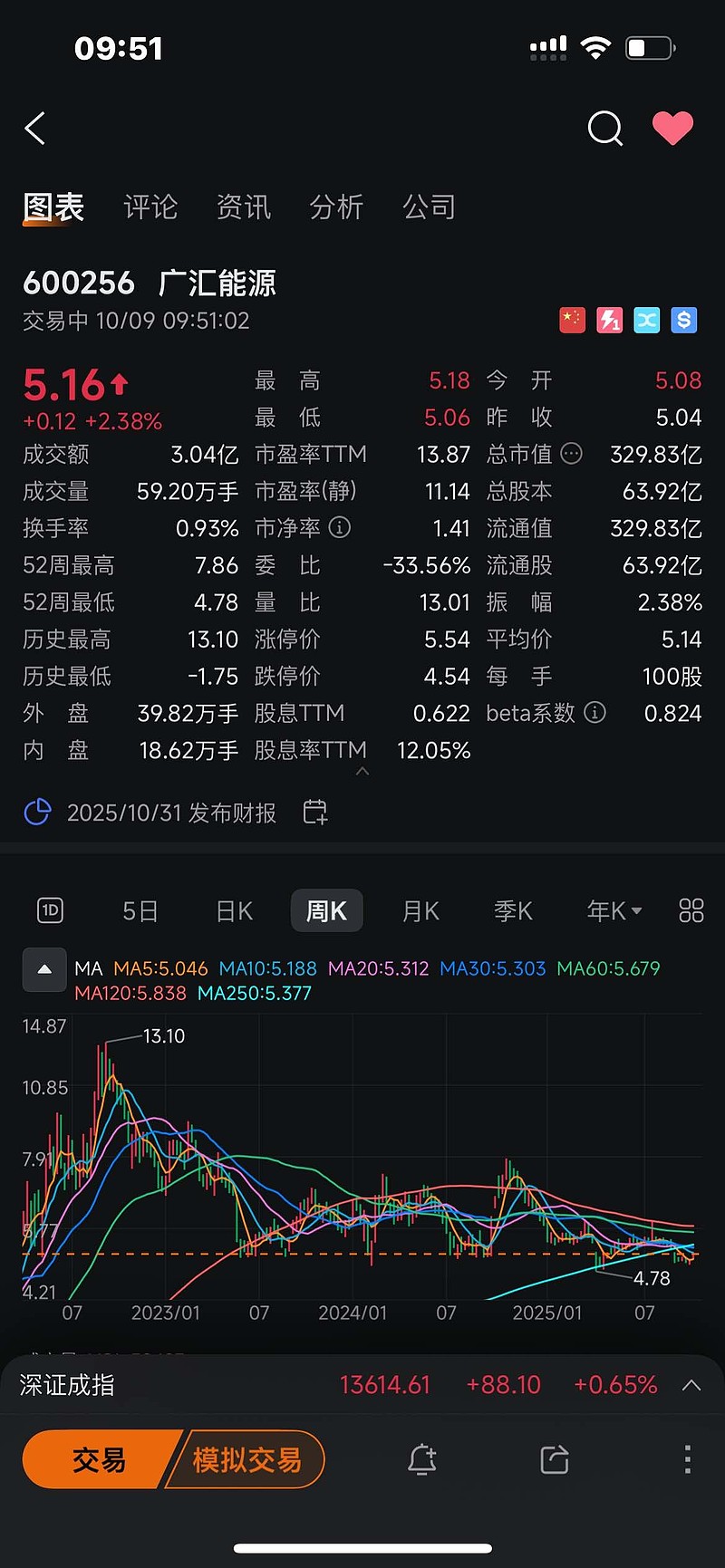Open the search magnifier icon
The image size is (725, 1568).
tap(604, 129)
